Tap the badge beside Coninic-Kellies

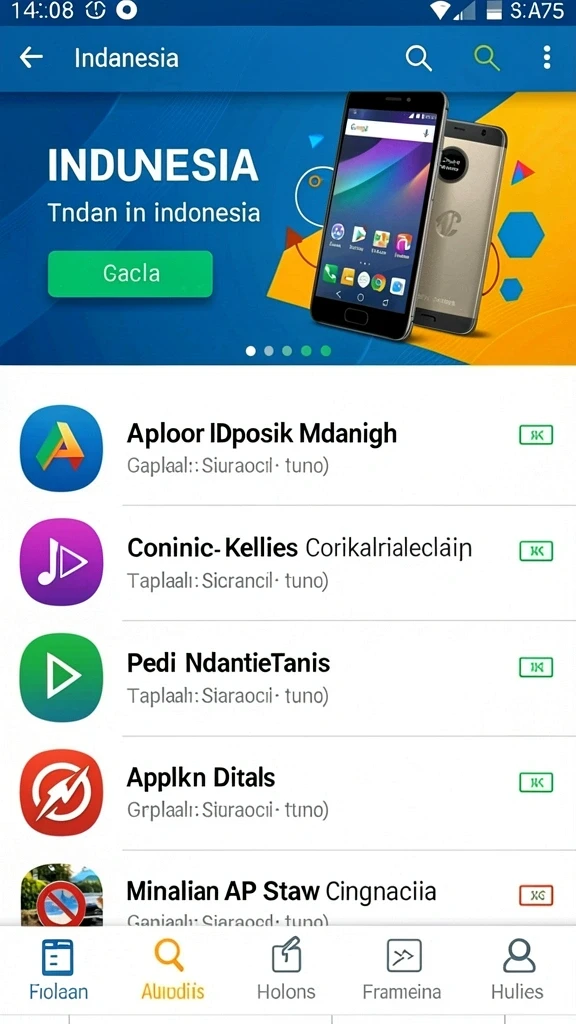tap(536, 551)
